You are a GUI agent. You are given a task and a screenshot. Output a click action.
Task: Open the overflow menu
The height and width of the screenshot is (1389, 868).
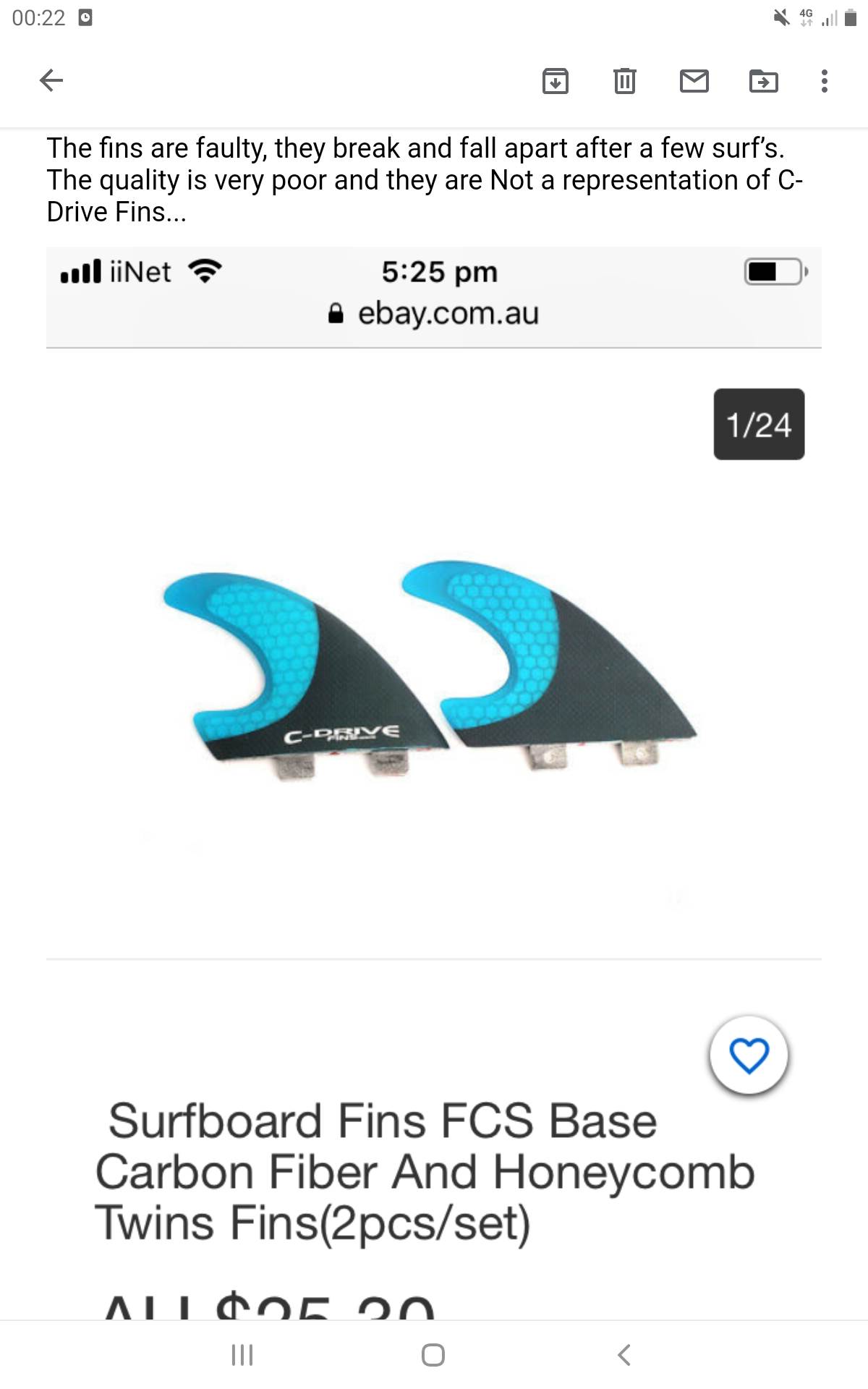coord(824,80)
